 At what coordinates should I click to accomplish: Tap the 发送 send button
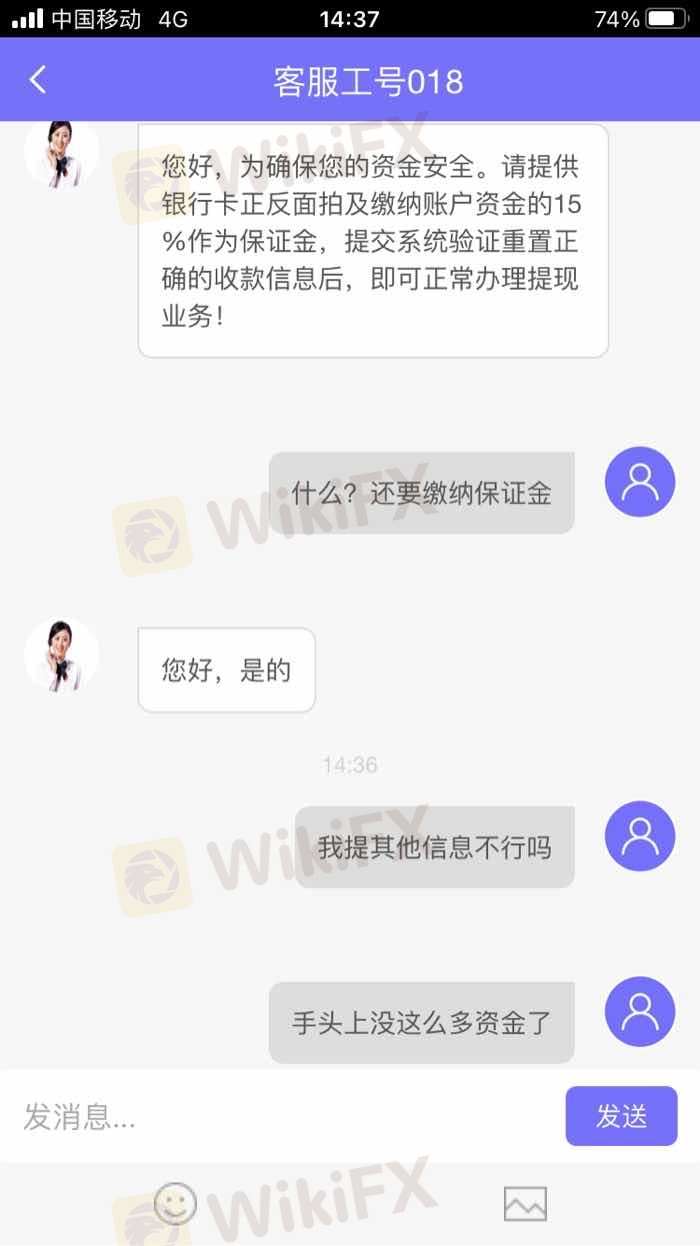coord(621,1116)
